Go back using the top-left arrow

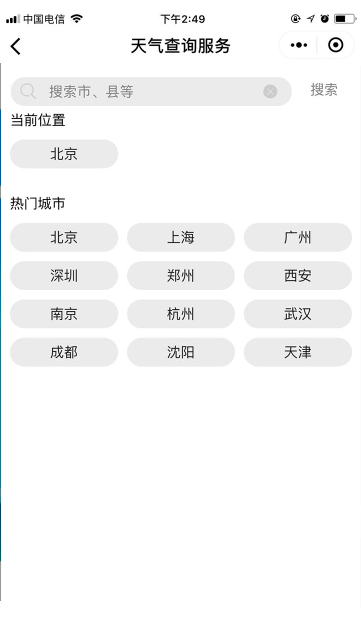(16, 46)
